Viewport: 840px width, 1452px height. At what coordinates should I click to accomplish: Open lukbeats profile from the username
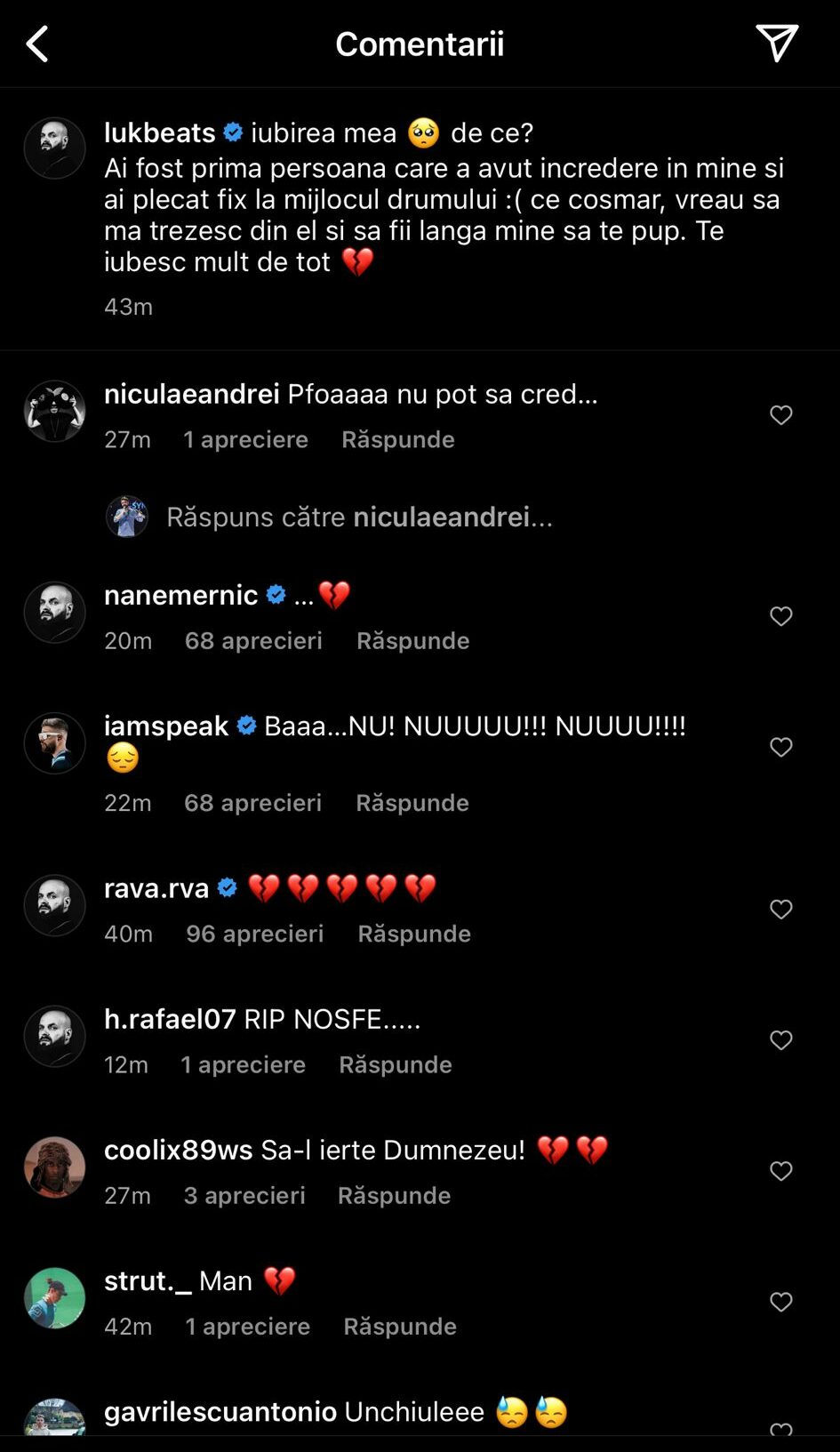tap(159, 132)
